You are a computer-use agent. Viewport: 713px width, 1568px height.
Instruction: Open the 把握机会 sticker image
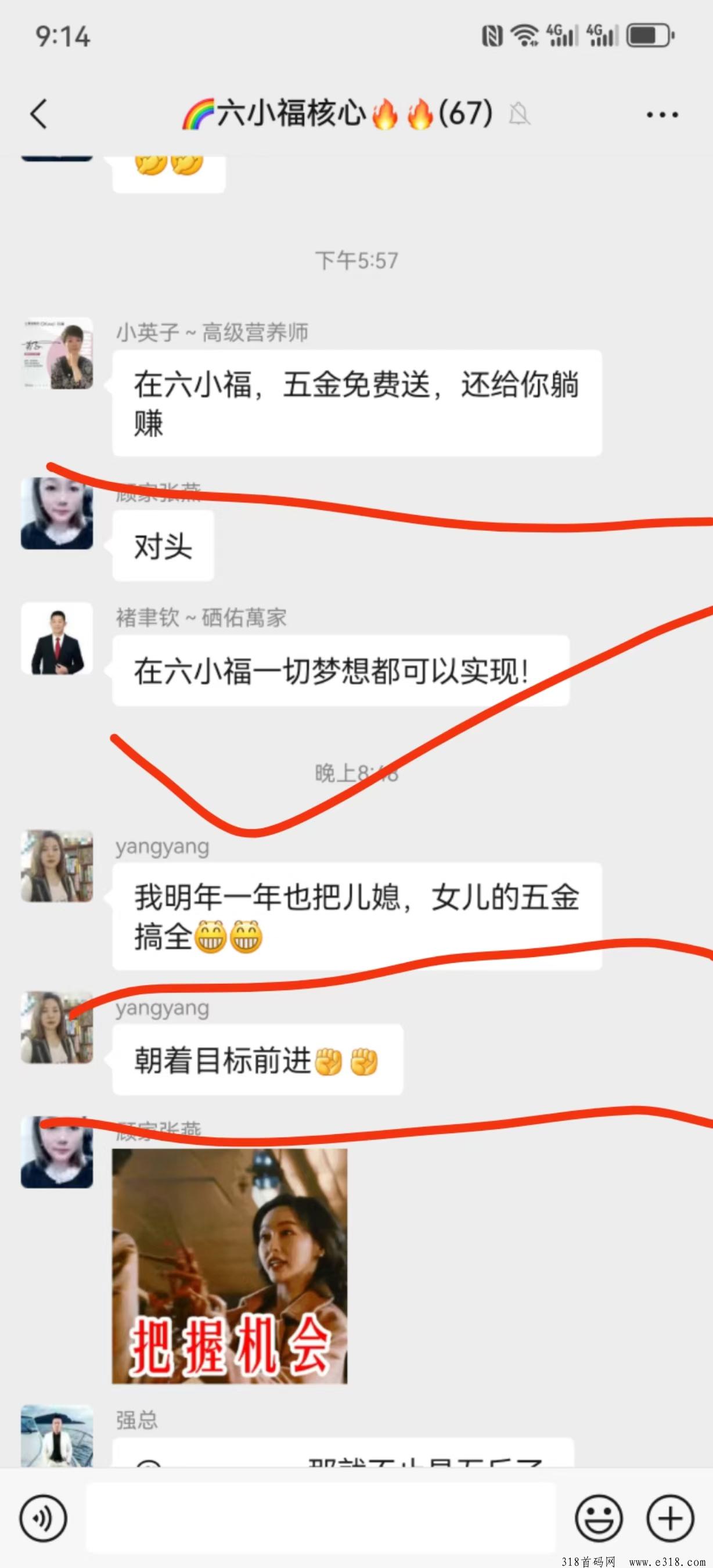[229, 1267]
